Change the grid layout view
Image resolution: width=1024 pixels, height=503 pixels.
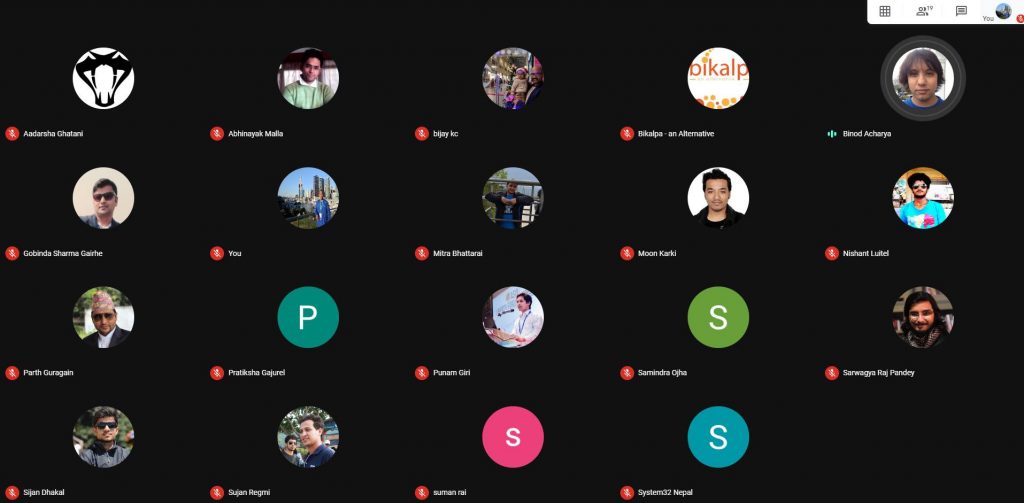885,11
